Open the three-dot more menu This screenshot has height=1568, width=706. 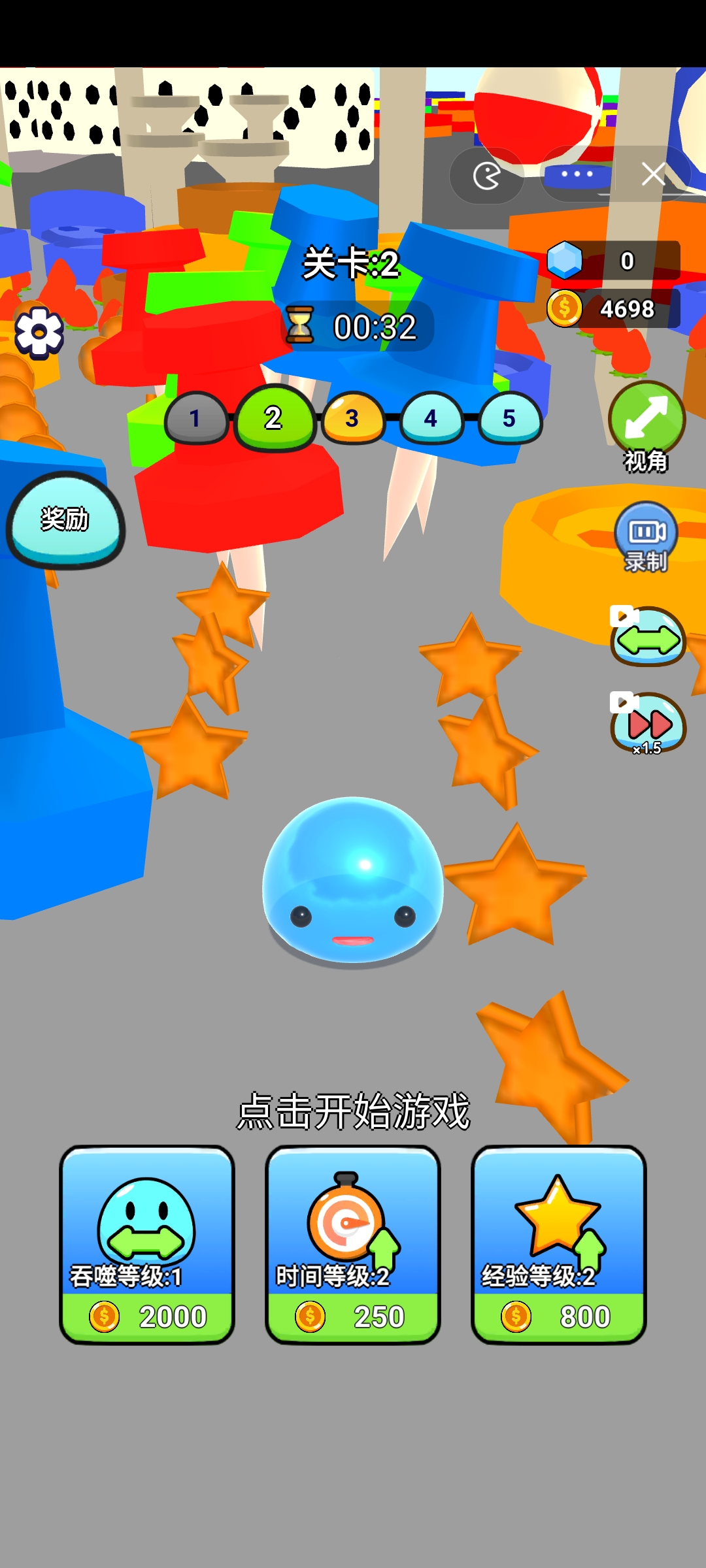[577, 174]
